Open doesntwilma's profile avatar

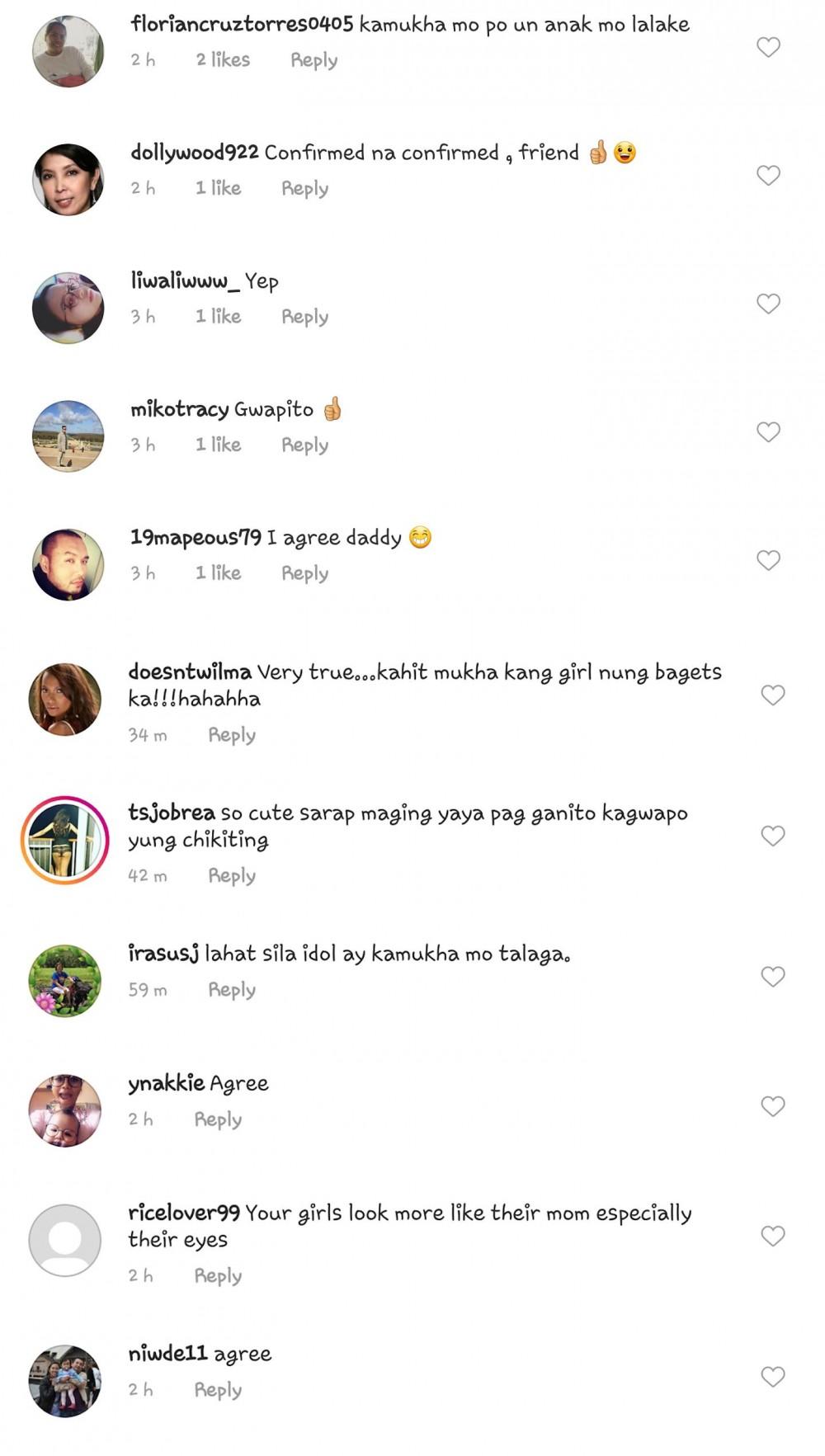pos(64,699)
